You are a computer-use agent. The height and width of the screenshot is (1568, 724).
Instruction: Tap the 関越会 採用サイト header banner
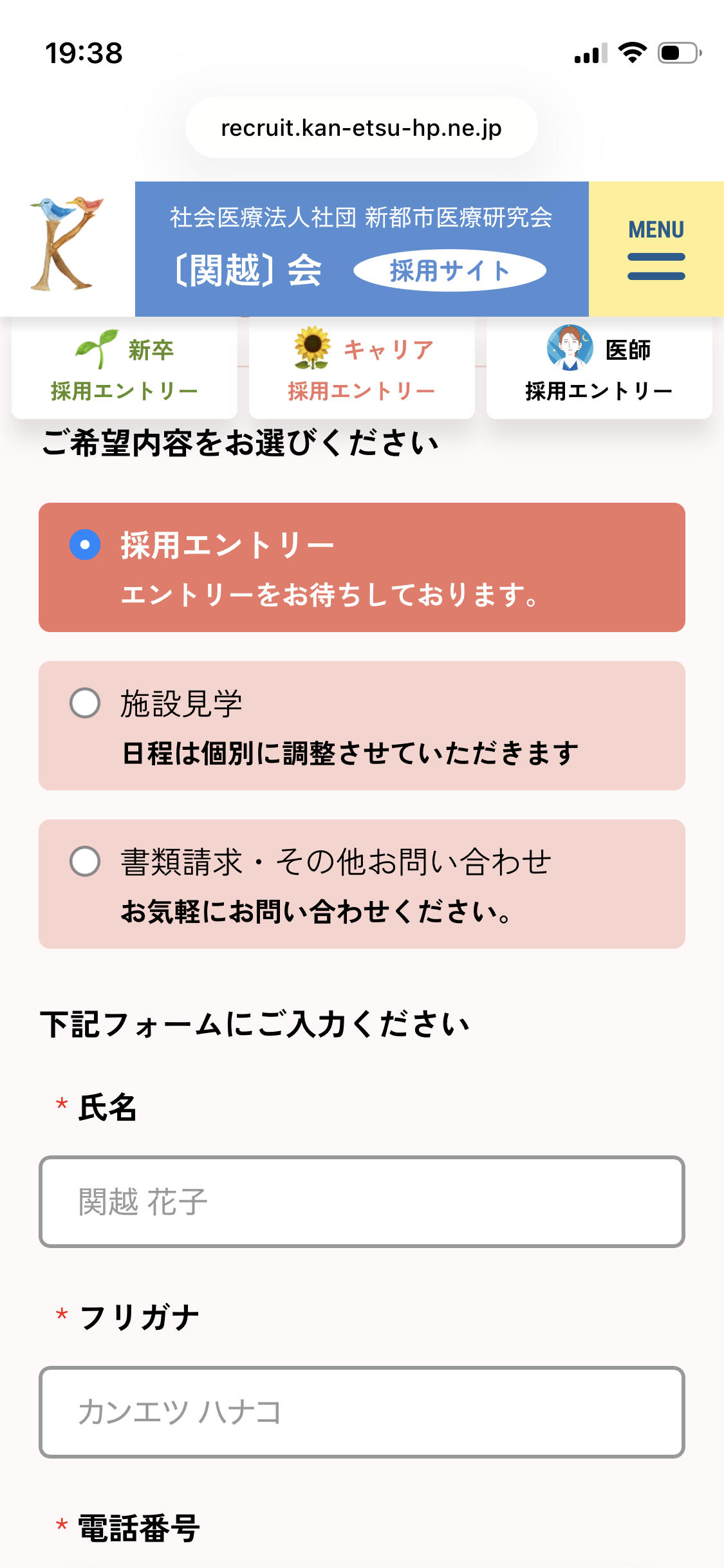(x=362, y=249)
